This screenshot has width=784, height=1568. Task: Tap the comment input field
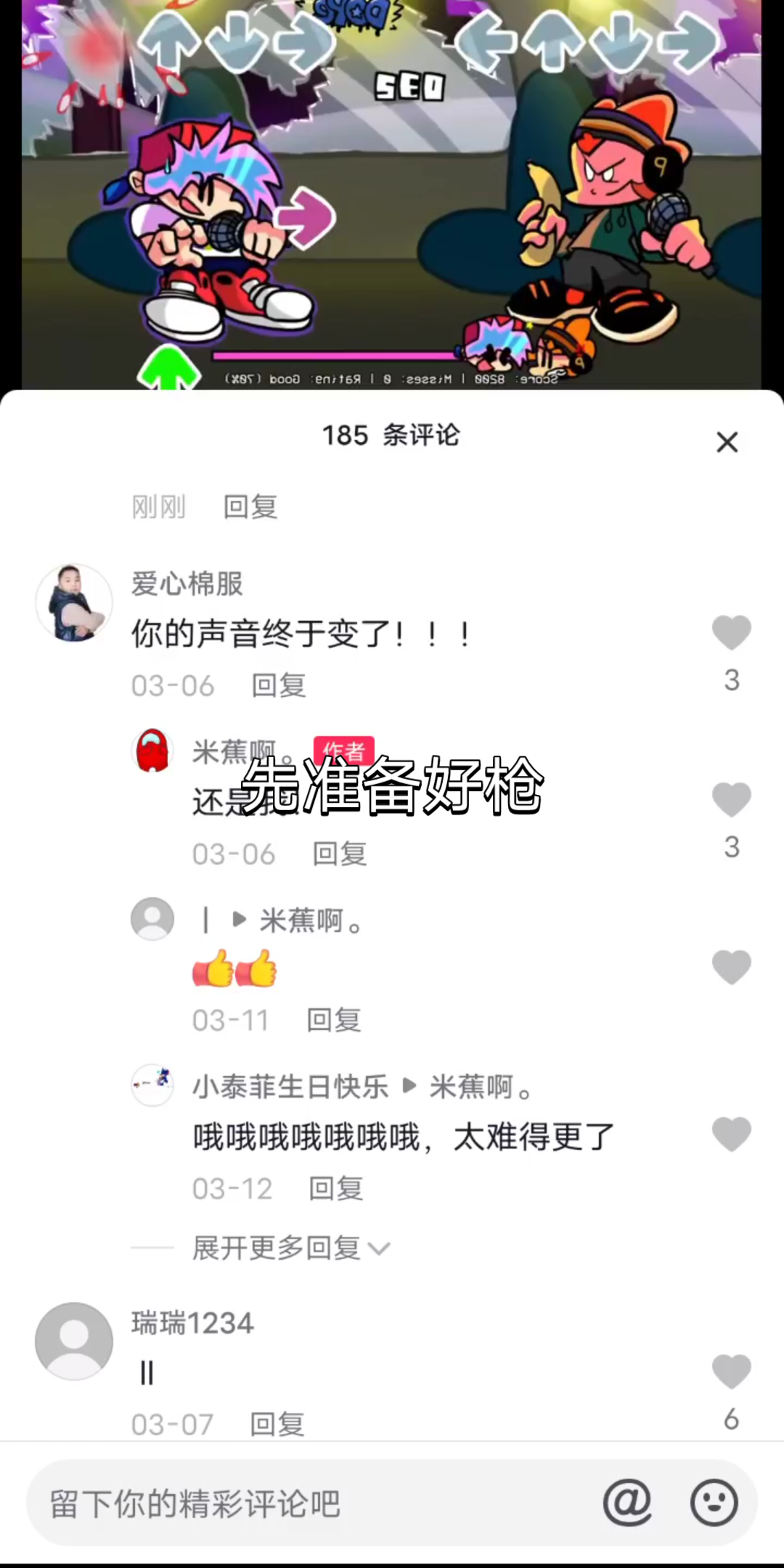pos(305,1504)
